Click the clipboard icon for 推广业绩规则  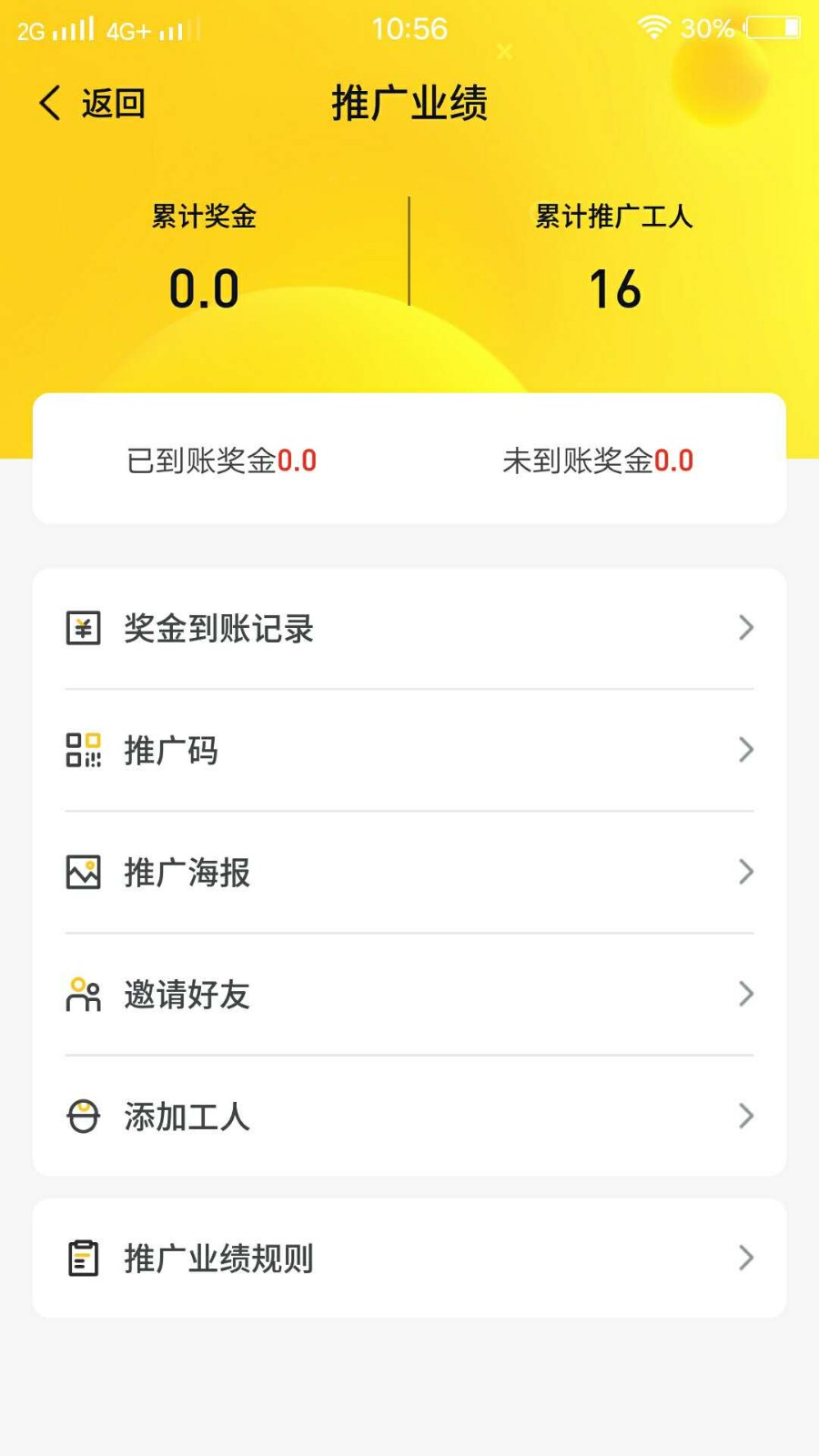point(83,1259)
